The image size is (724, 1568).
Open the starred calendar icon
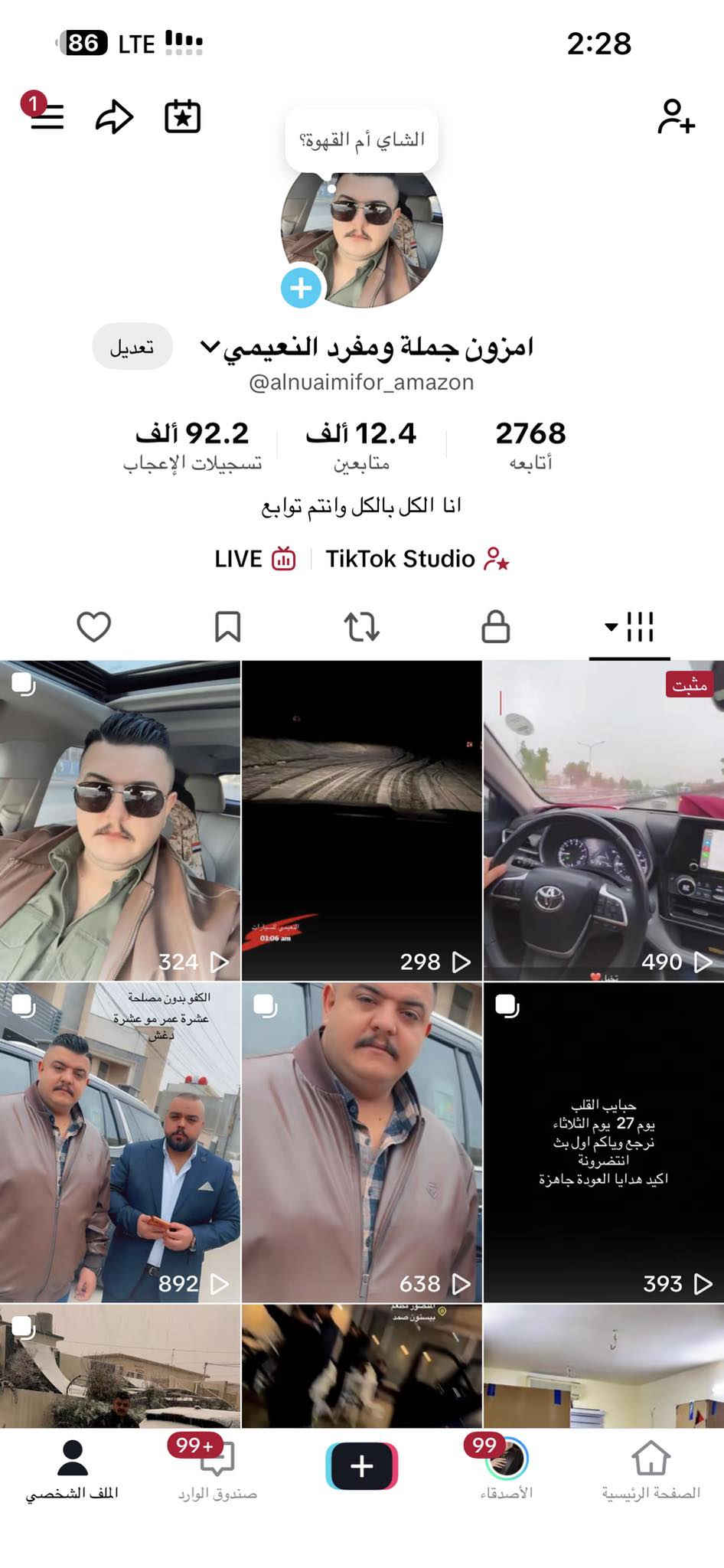(183, 116)
